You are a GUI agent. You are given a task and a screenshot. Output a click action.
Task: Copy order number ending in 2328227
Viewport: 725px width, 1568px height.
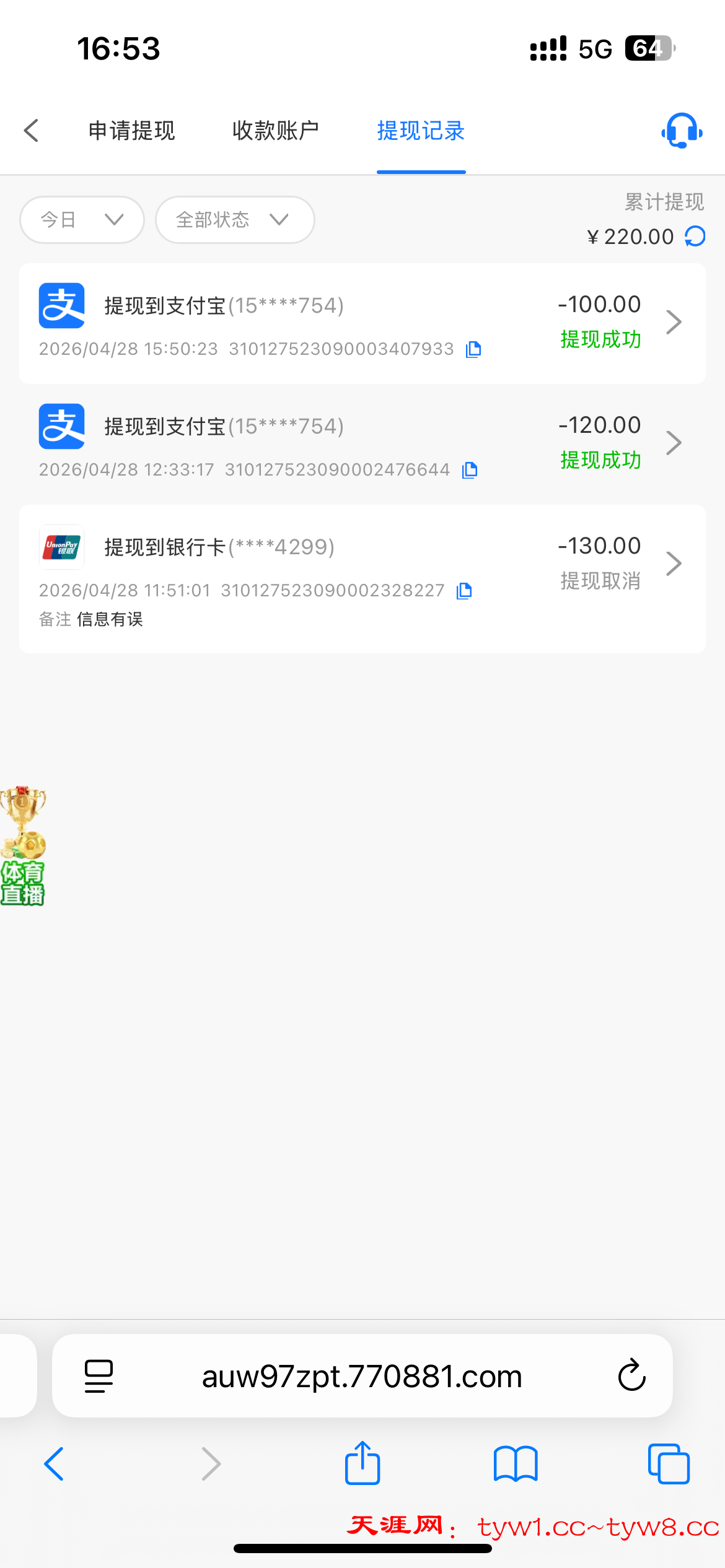465,591
